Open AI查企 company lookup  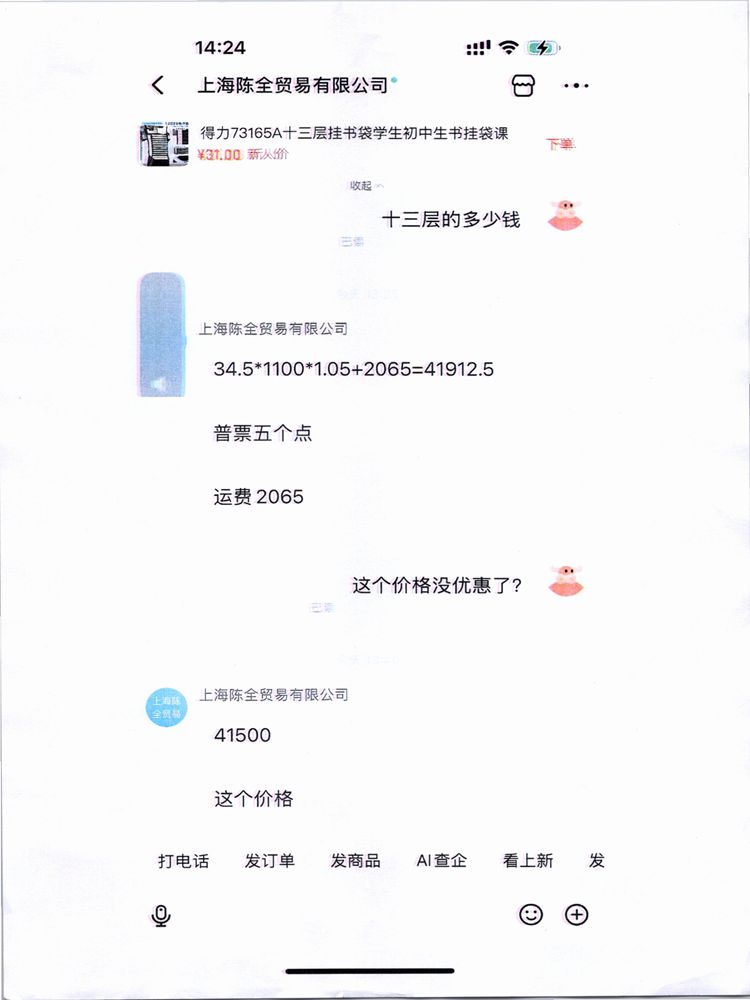point(442,861)
